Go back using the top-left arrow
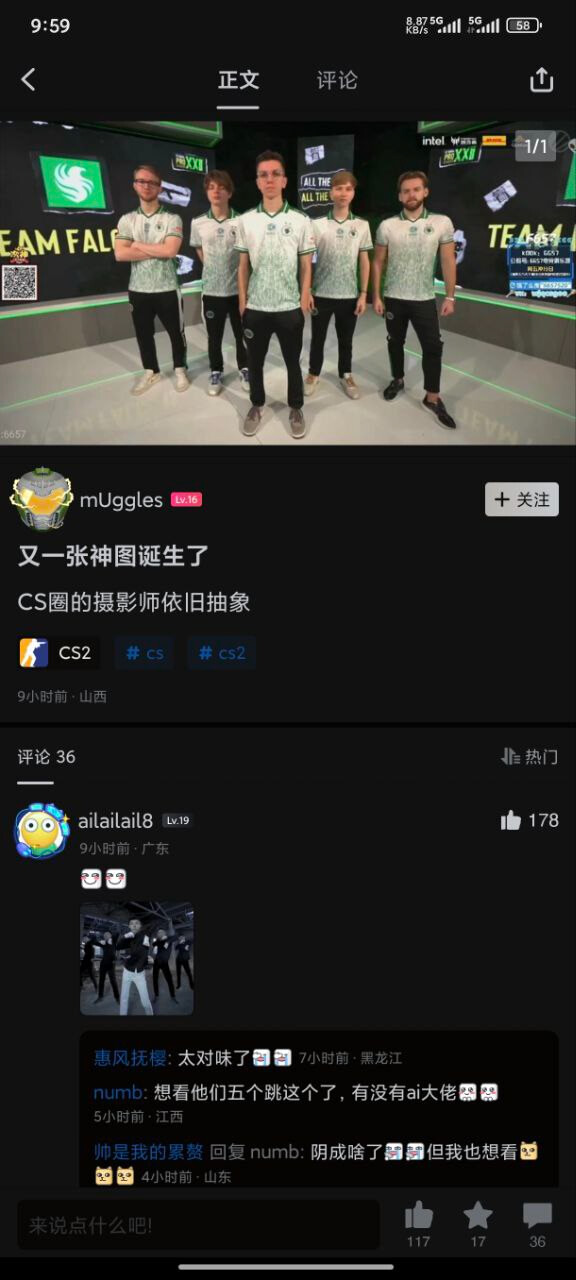The width and height of the screenshot is (576, 1280). [28, 80]
